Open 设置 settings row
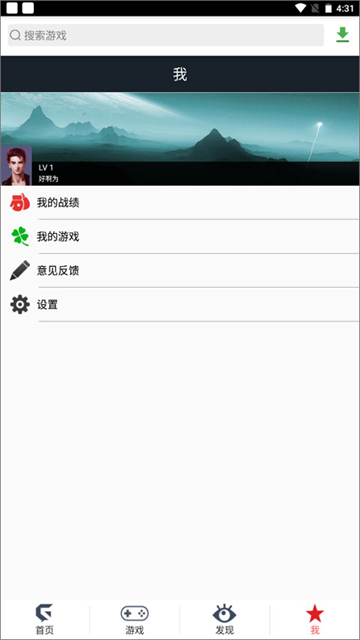This screenshot has height=640, width=360. (x=180, y=304)
